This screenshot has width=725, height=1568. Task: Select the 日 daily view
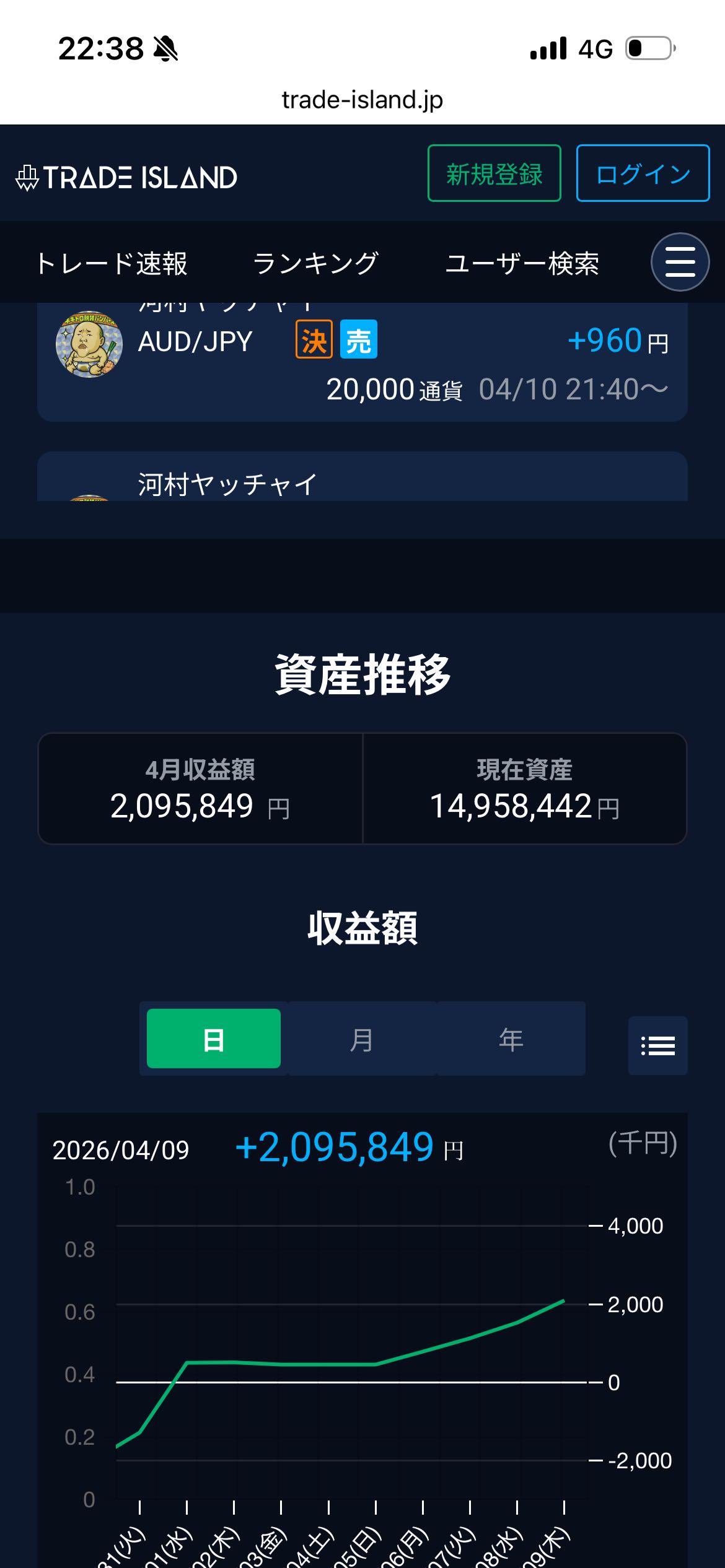(x=213, y=1039)
